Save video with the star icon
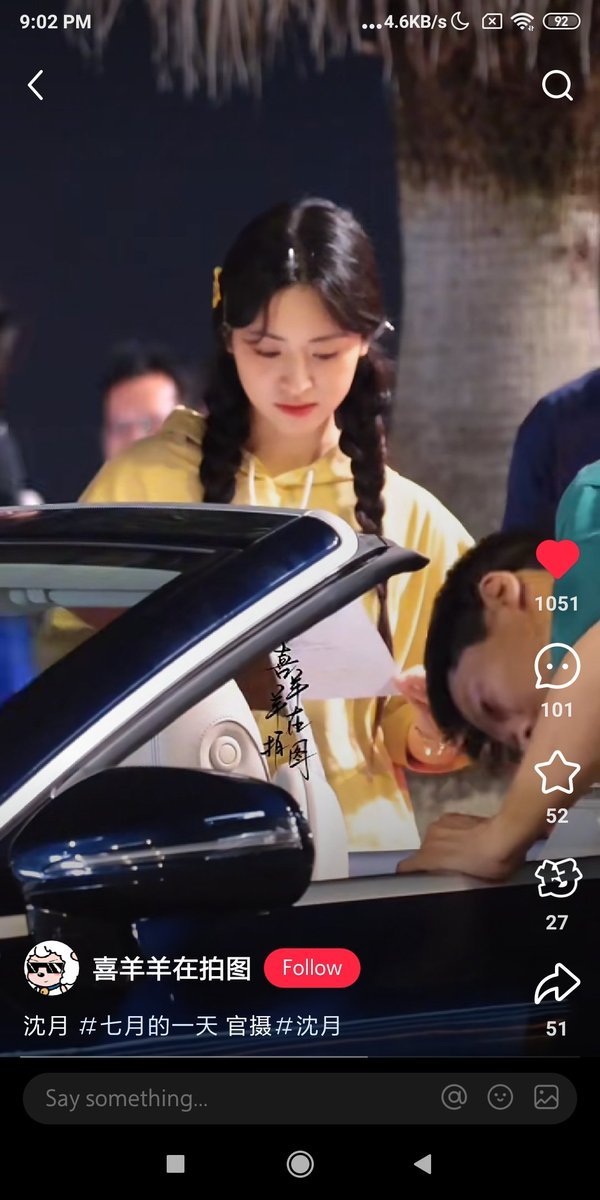 [557, 773]
